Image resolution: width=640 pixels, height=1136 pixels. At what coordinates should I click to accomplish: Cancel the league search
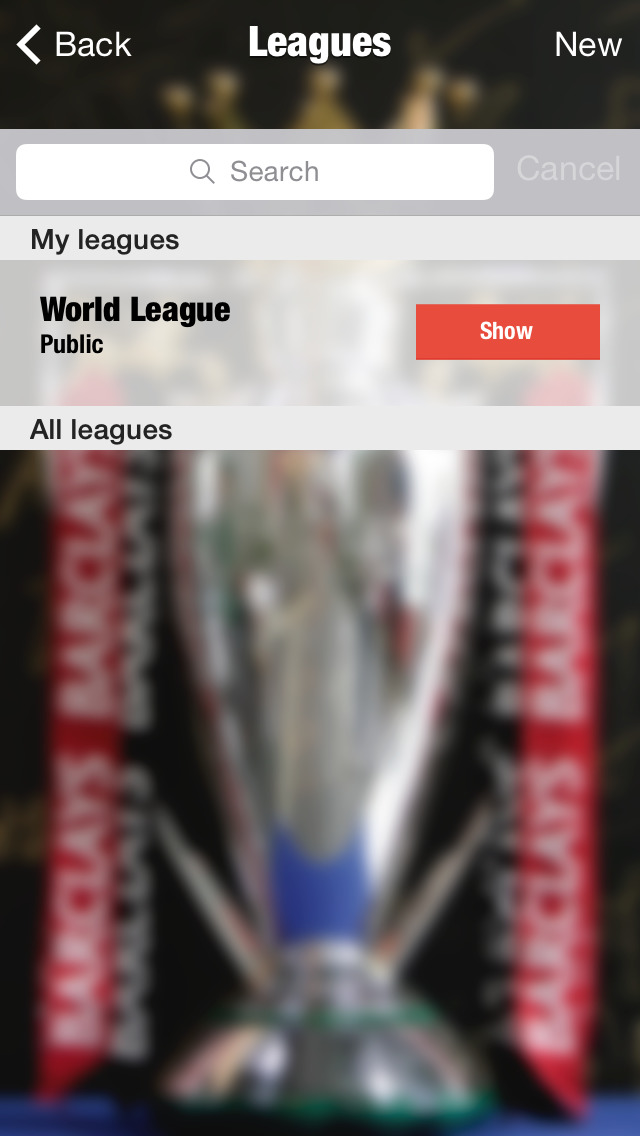pos(568,170)
